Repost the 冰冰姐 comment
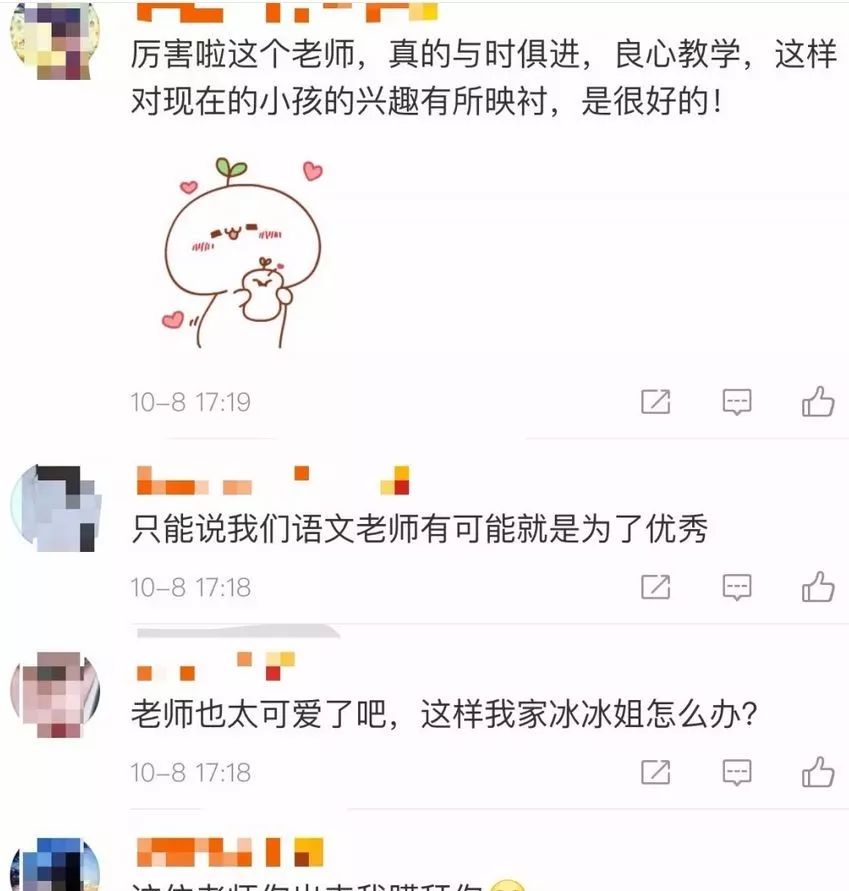 (x=655, y=772)
